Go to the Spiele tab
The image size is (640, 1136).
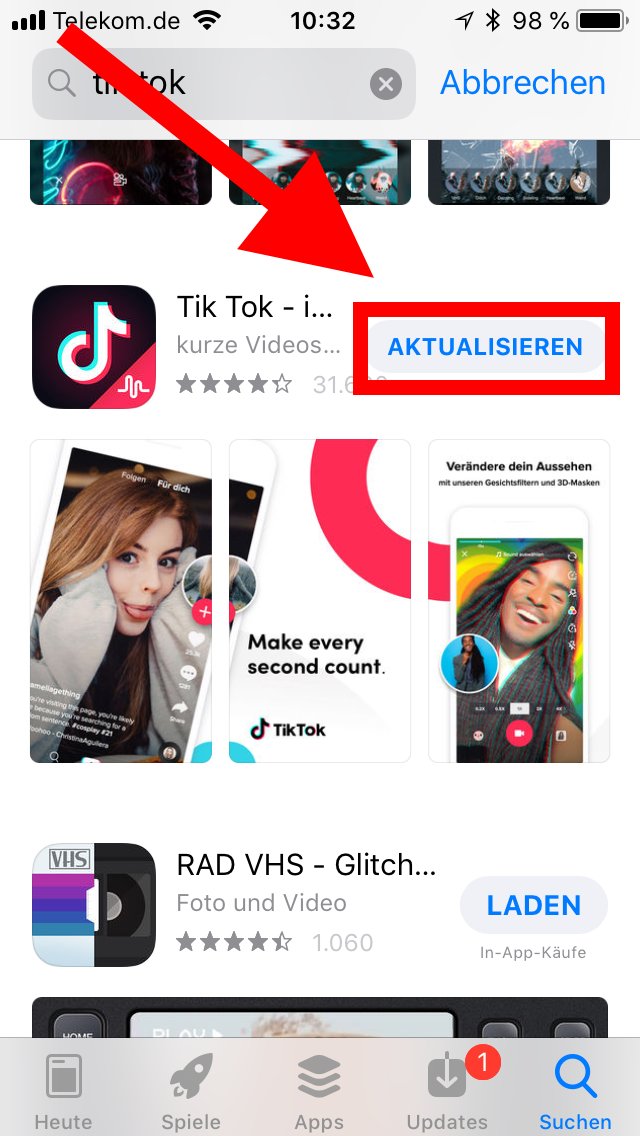(191, 1092)
